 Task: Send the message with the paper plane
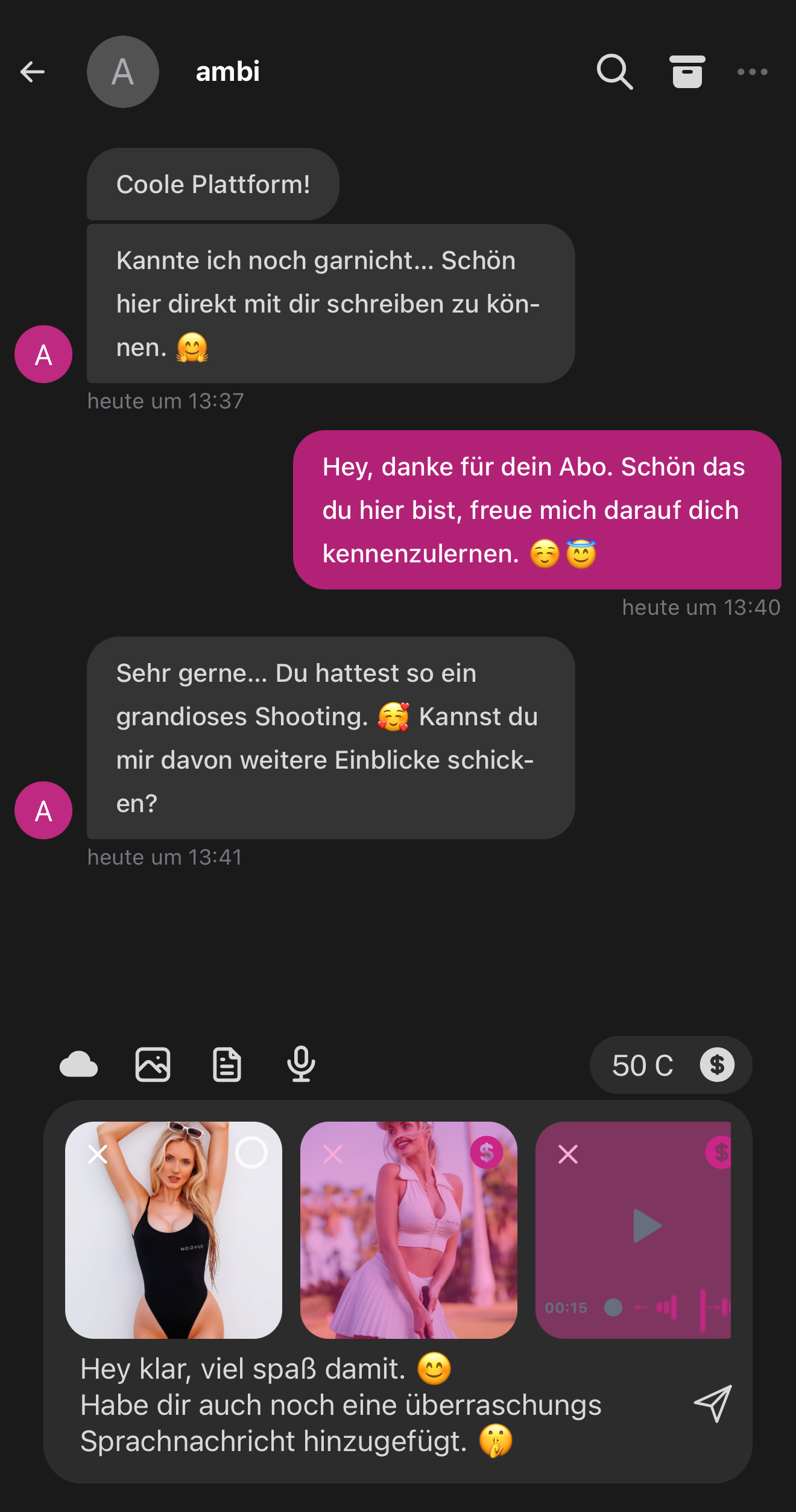(x=713, y=1405)
